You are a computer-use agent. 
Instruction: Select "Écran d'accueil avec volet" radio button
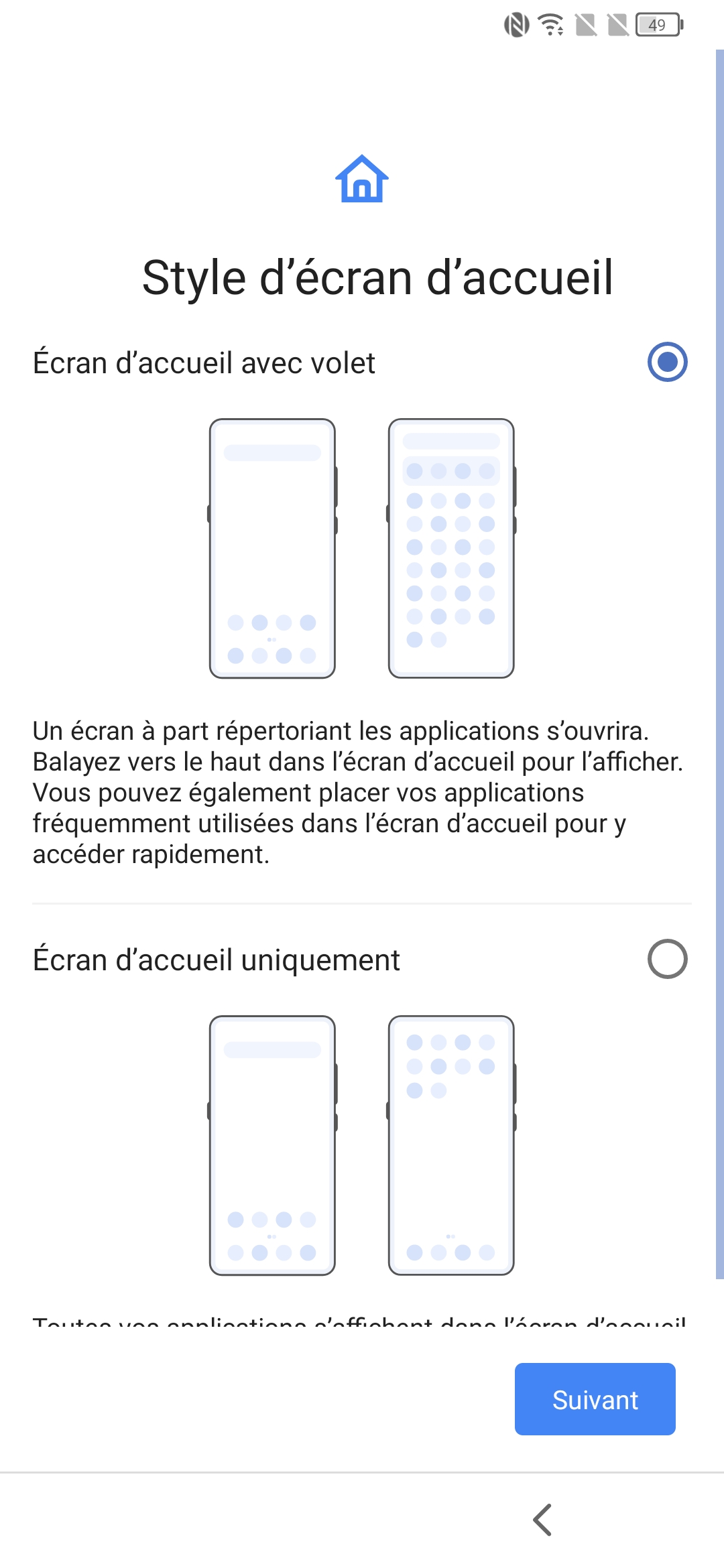[667, 362]
